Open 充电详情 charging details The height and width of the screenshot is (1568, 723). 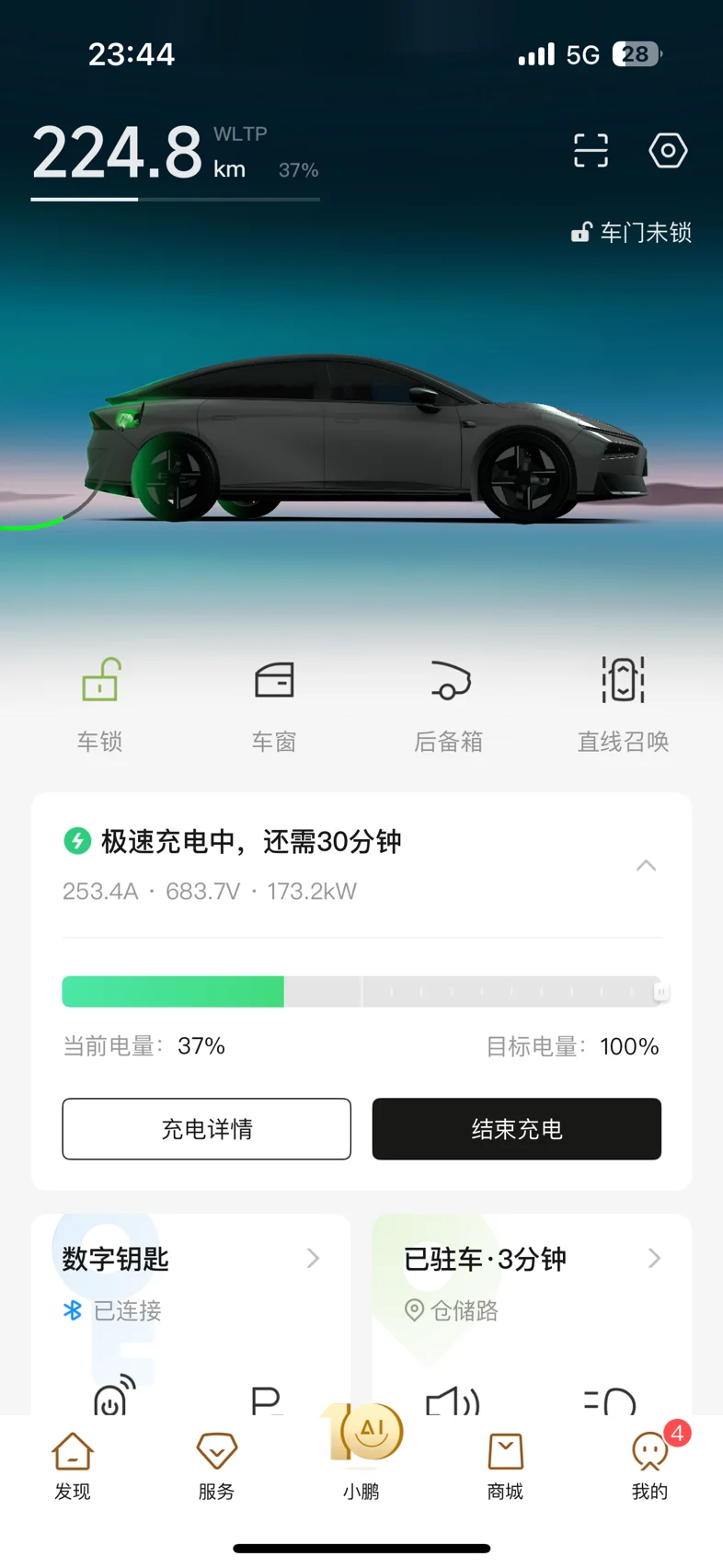pos(207,1129)
